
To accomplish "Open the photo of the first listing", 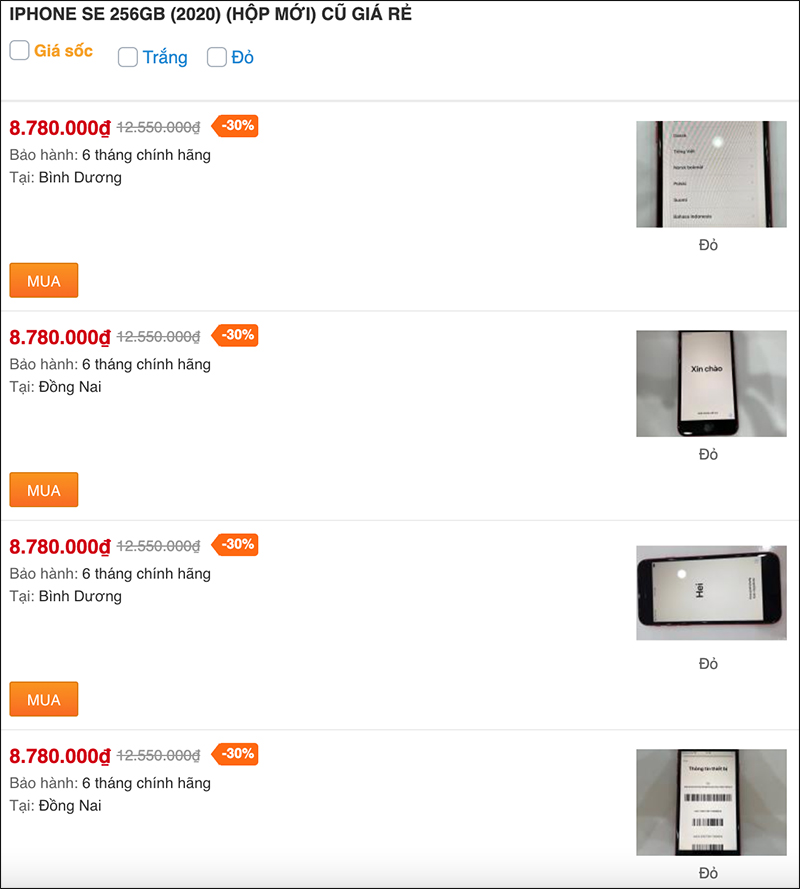I will click(709, 174).
